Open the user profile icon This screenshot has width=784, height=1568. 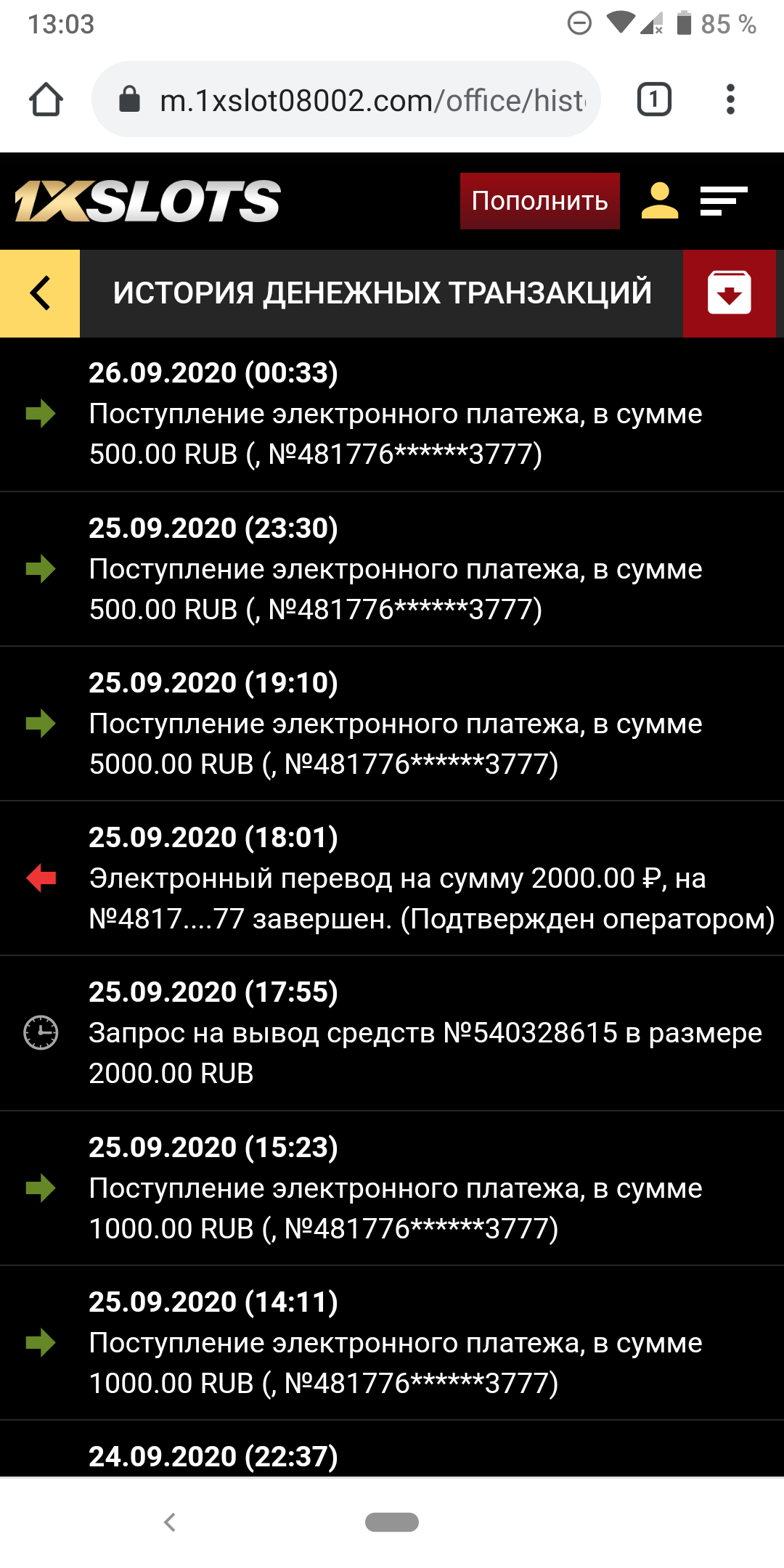tap(659, 201)
